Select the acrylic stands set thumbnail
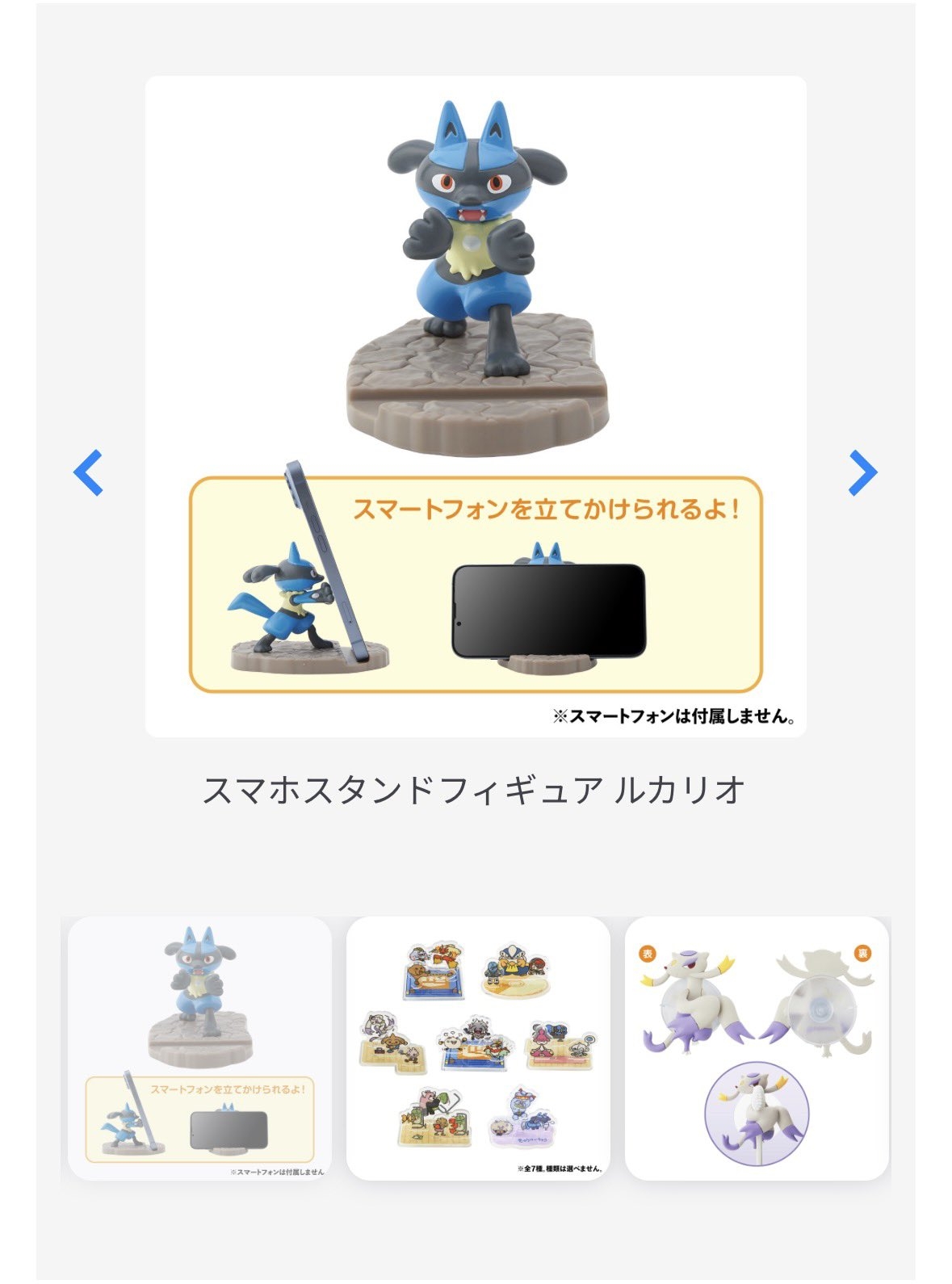Viewport: 952px width, 1284px height. coord(477,1048)
